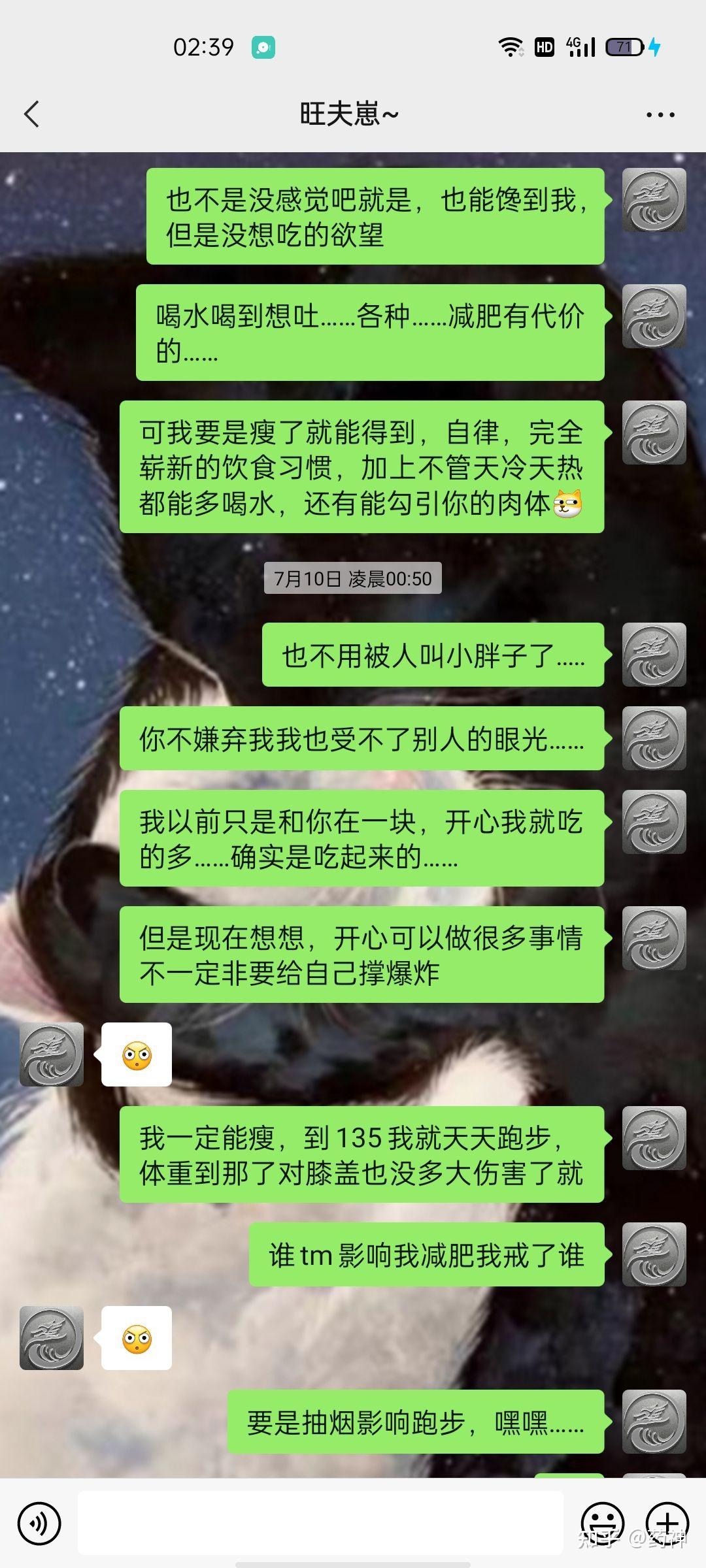Viewport: 706px width, 1568px height.
Task: Go back to the chat list
Action: tap(31, 114)
